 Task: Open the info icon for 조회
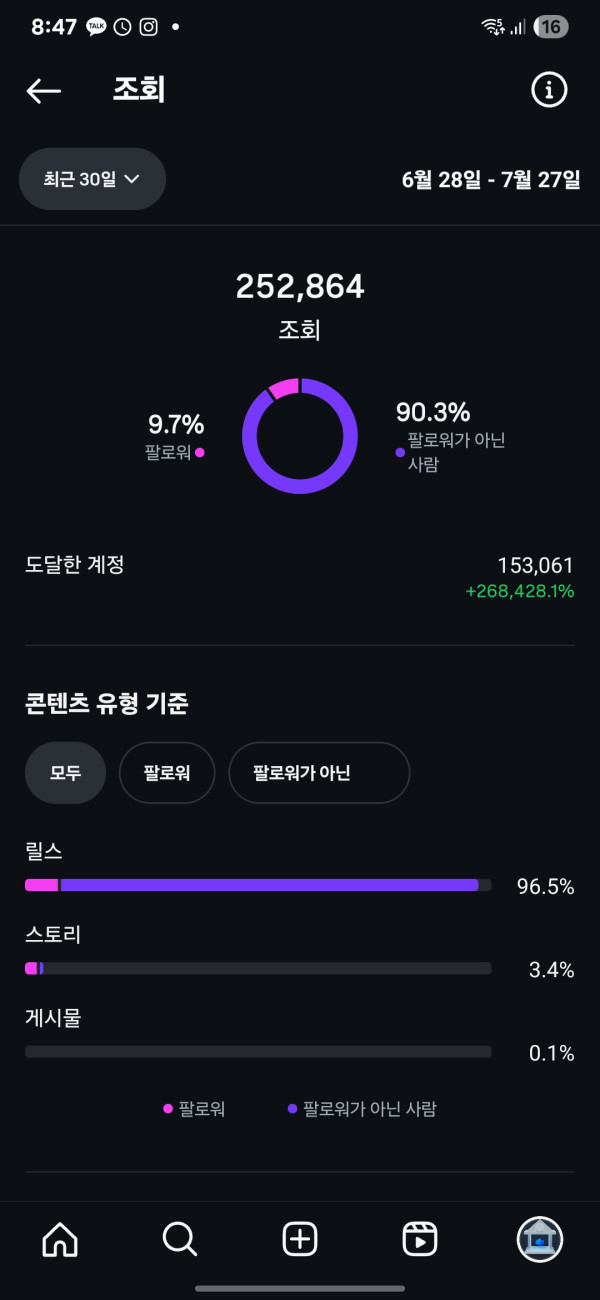click(x=548, y=90)
